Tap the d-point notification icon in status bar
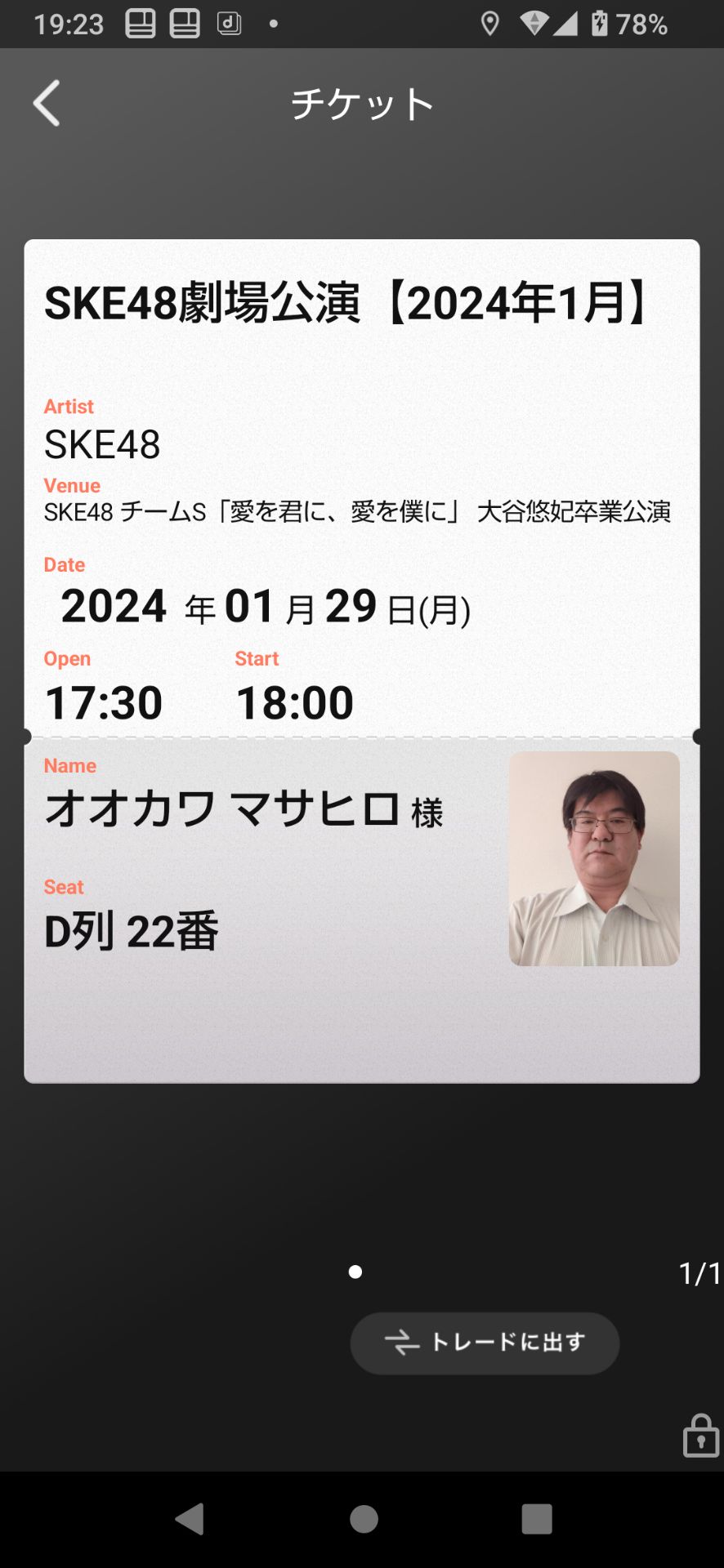This screenshot has height=1568, width=724. click(x=231, y=24)
